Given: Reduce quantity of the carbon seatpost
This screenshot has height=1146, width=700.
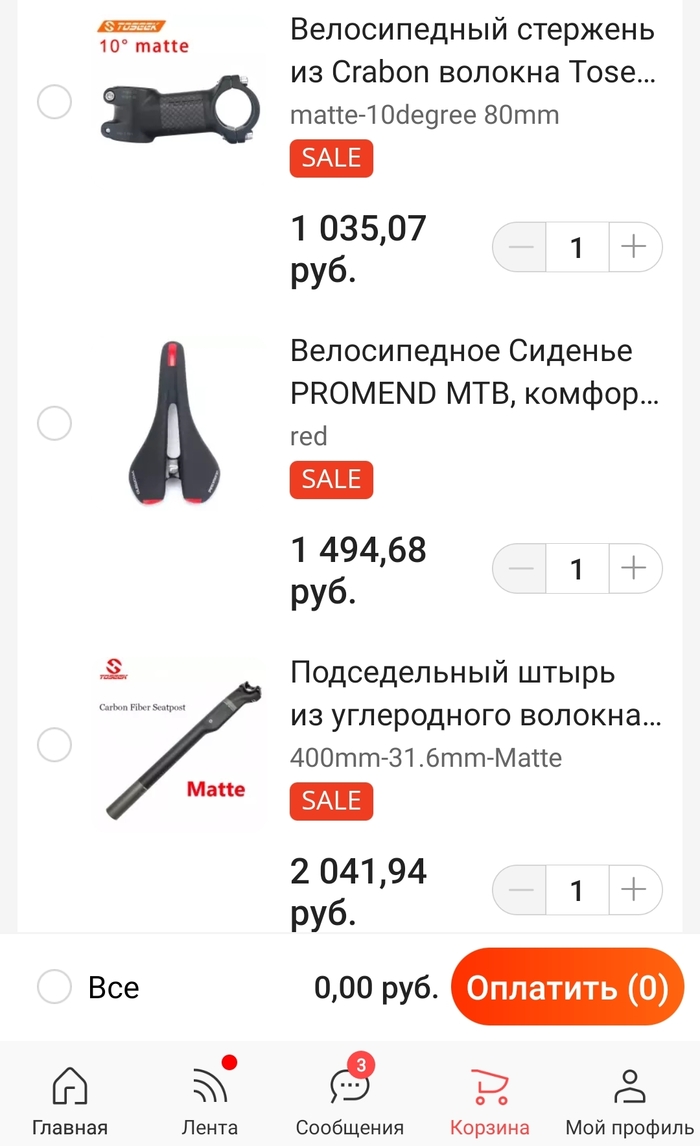Looking at the screenshot, I should (520, 890).
